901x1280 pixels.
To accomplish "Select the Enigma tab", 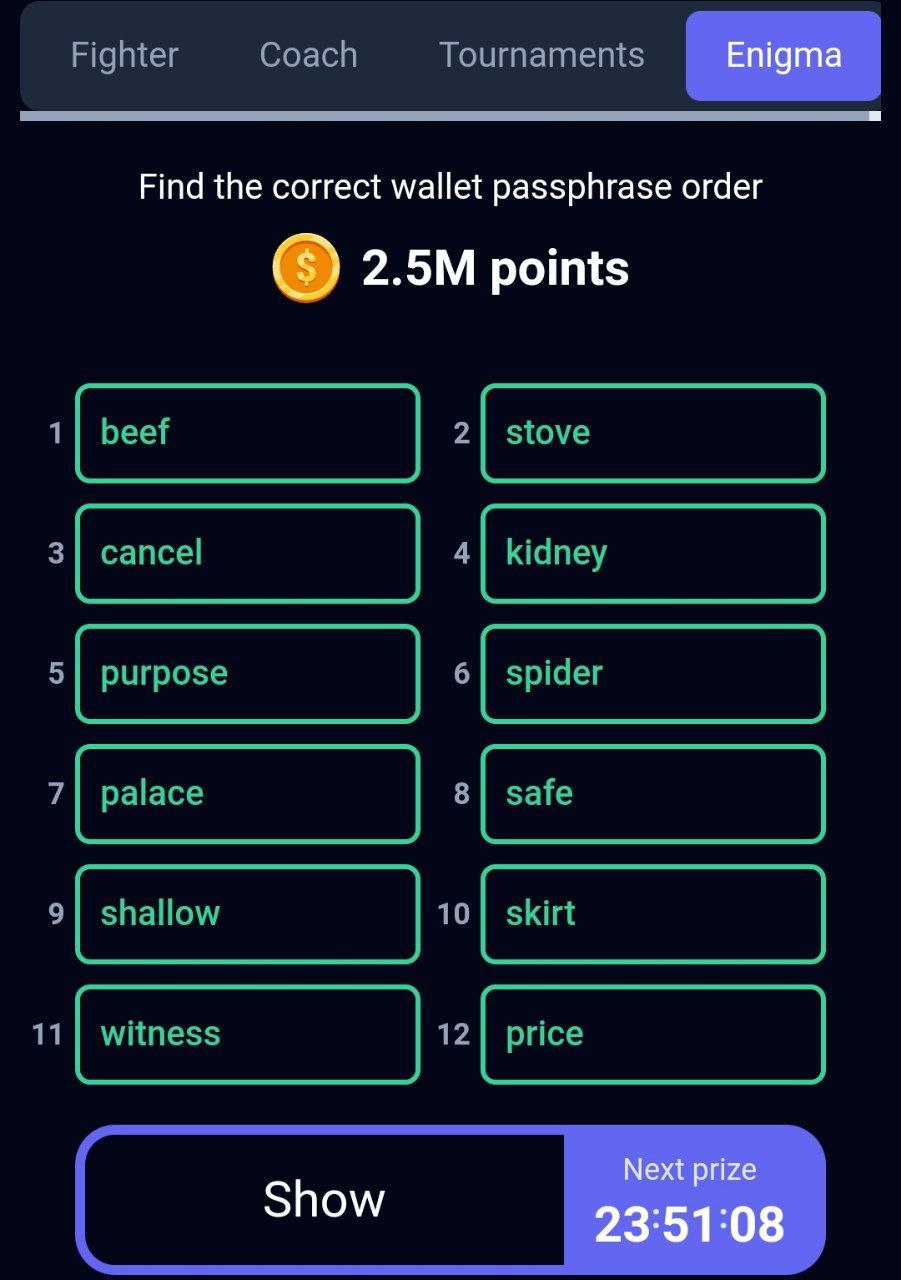I will [783, 56].
